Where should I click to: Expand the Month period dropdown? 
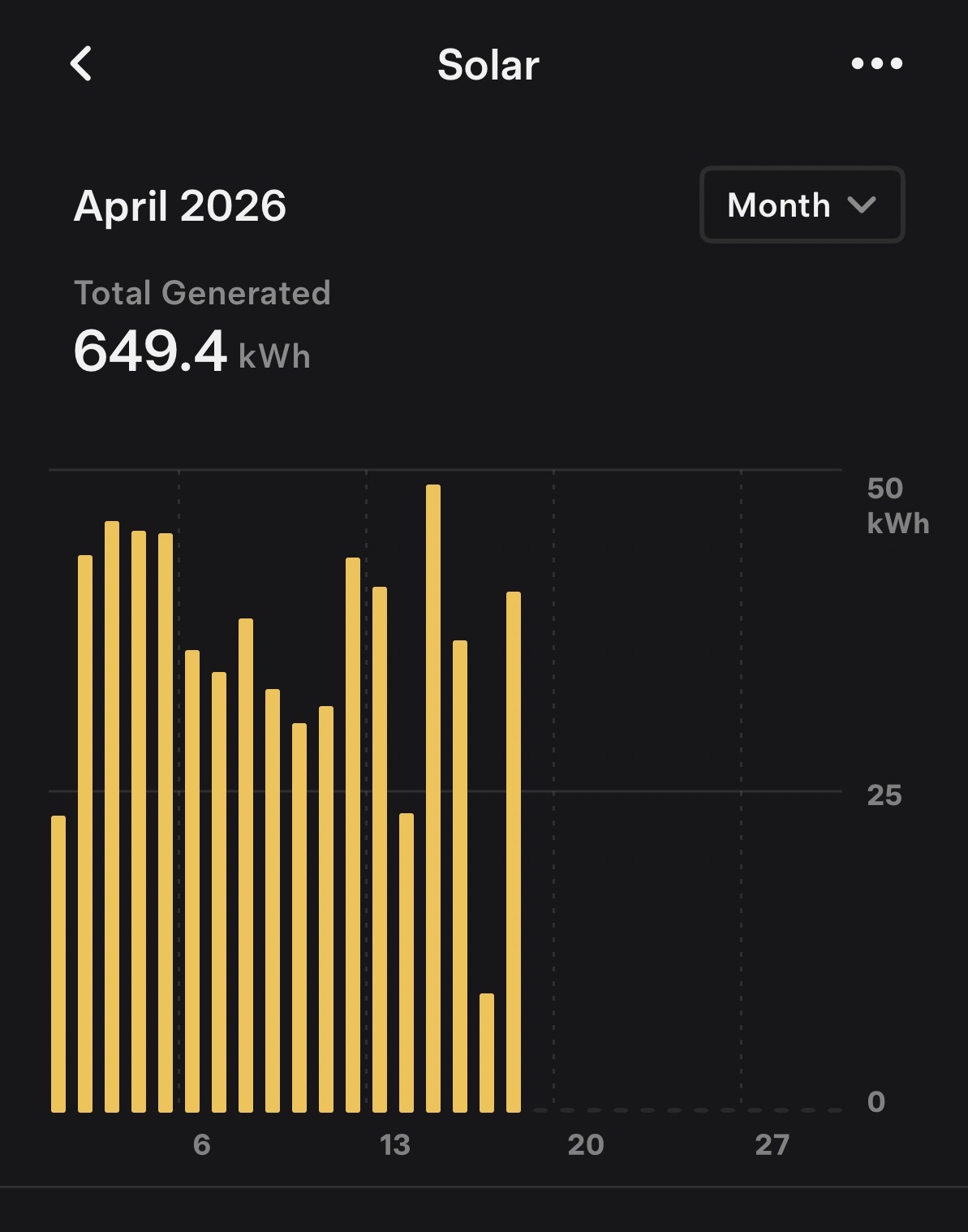tap(802, 205)
